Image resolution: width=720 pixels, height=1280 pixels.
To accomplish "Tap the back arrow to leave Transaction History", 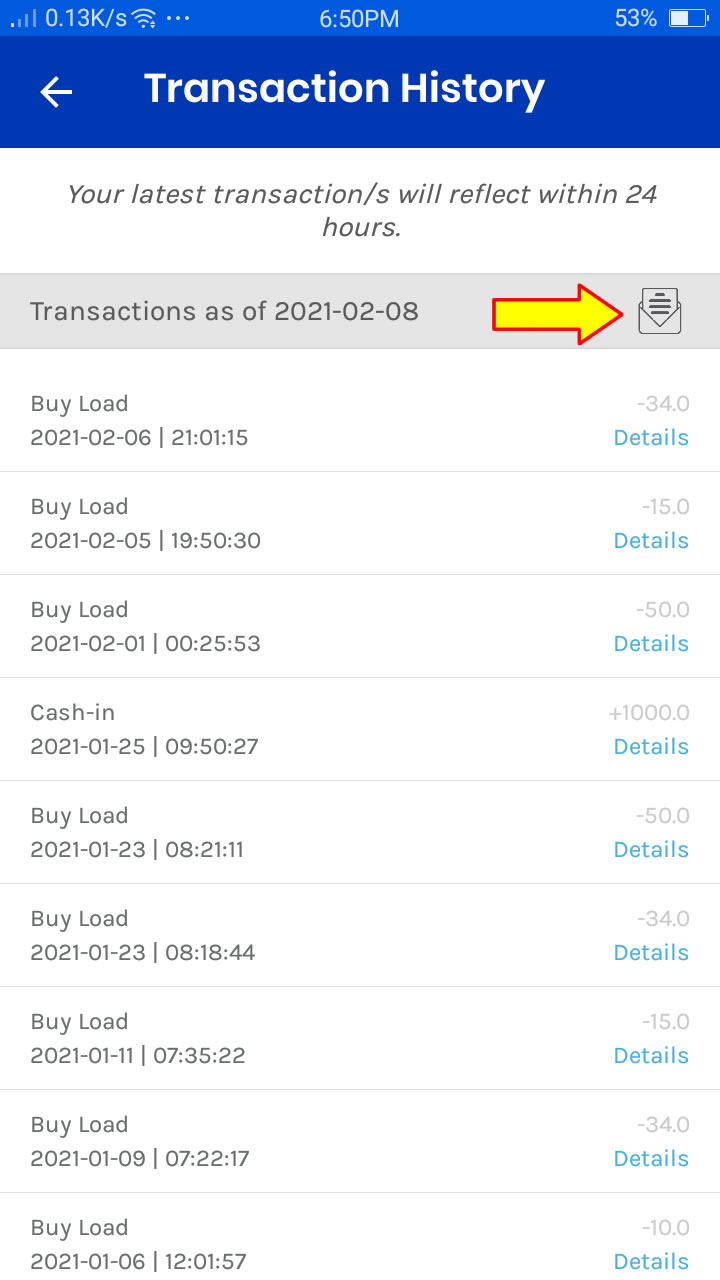I will pos(56,91).
